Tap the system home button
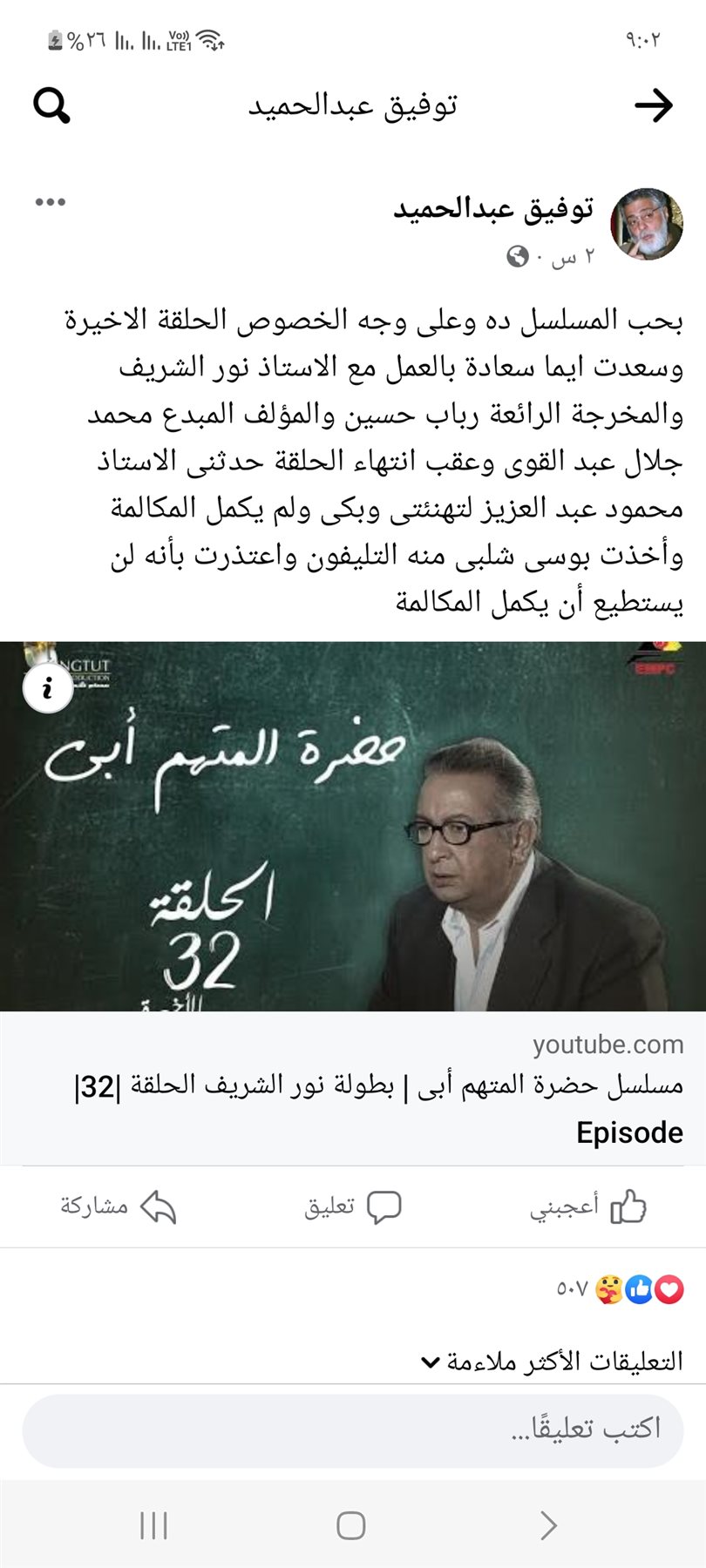The image size is (706, 1568). click(350, 1525)
